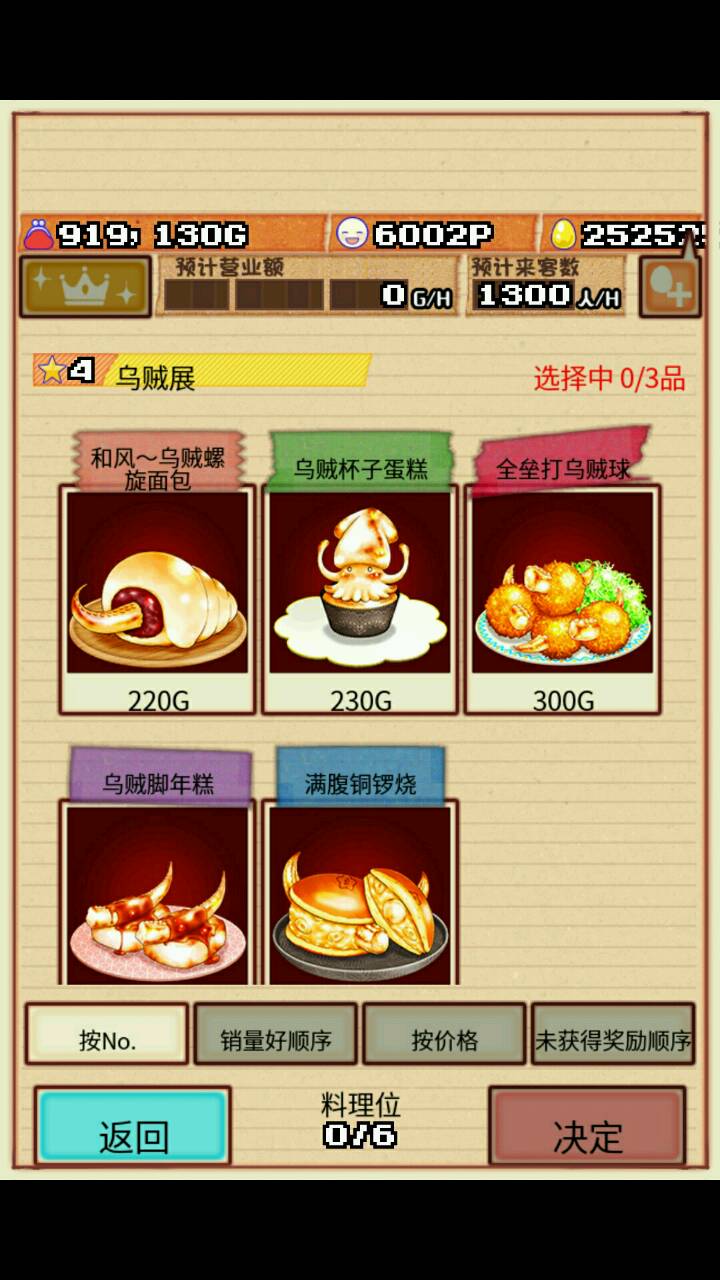Open the crown ranking button
720x1280 pixels.
[x=85, y=287]
